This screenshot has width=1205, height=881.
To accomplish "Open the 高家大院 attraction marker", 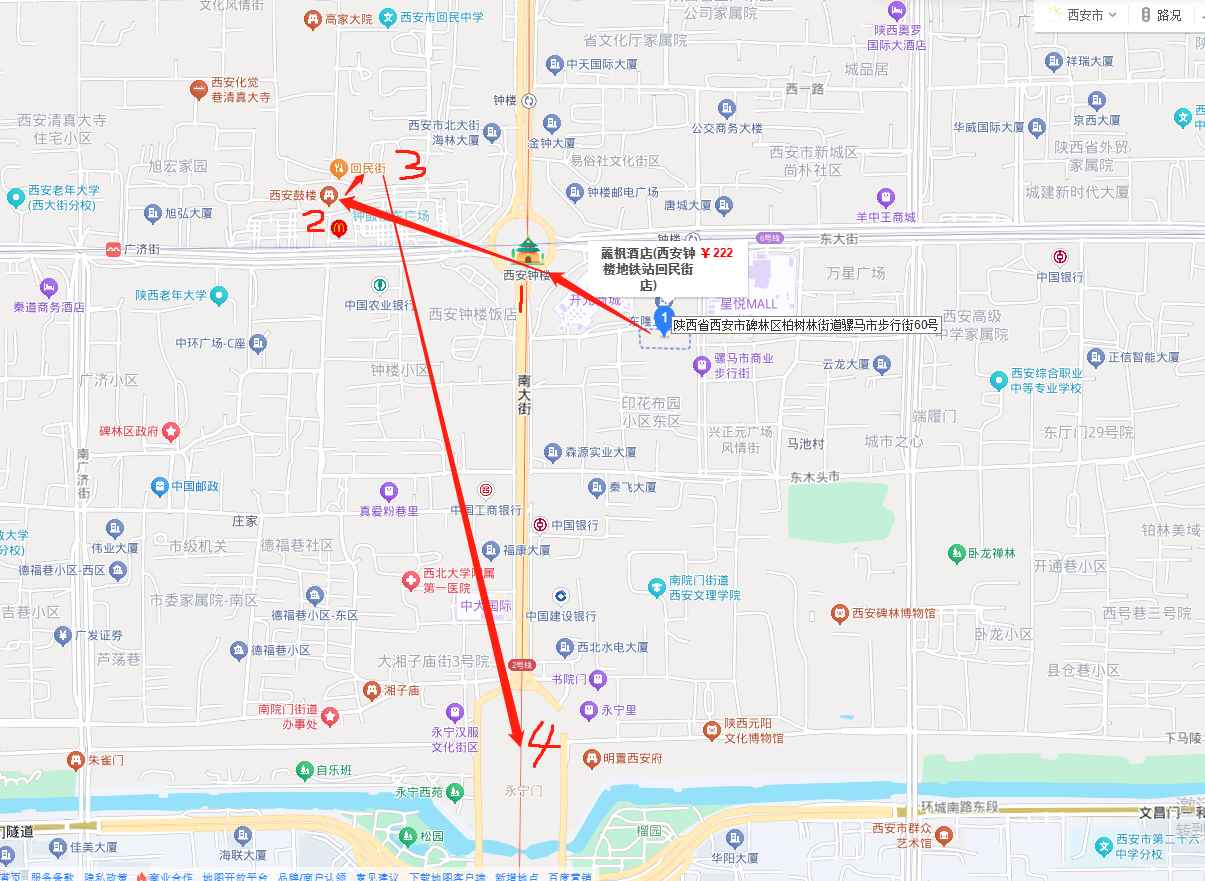I will (x=313, y=19).
